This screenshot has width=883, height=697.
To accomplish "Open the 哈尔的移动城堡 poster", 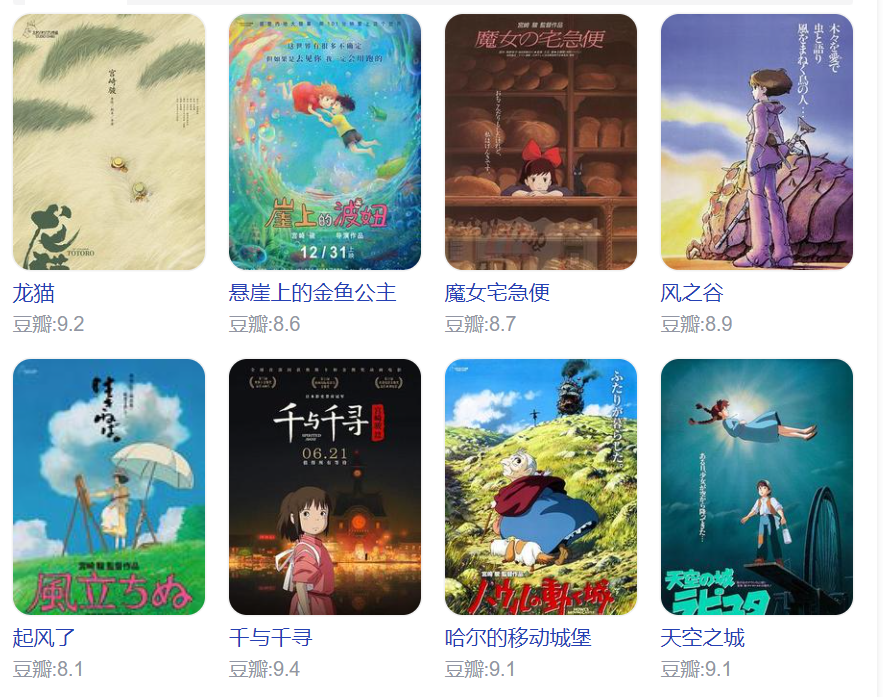I will click(x=541, y=487).
